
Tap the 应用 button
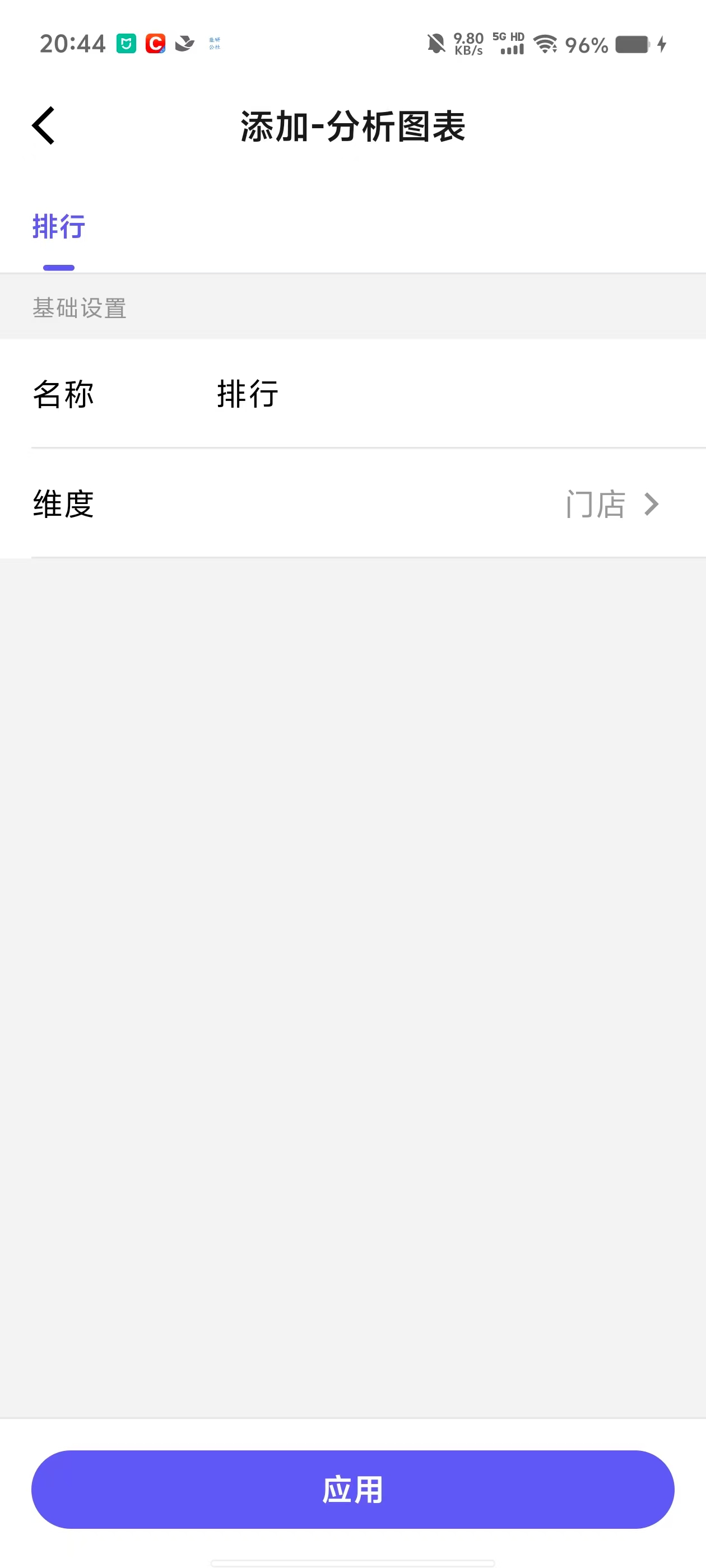point(352,1488)
